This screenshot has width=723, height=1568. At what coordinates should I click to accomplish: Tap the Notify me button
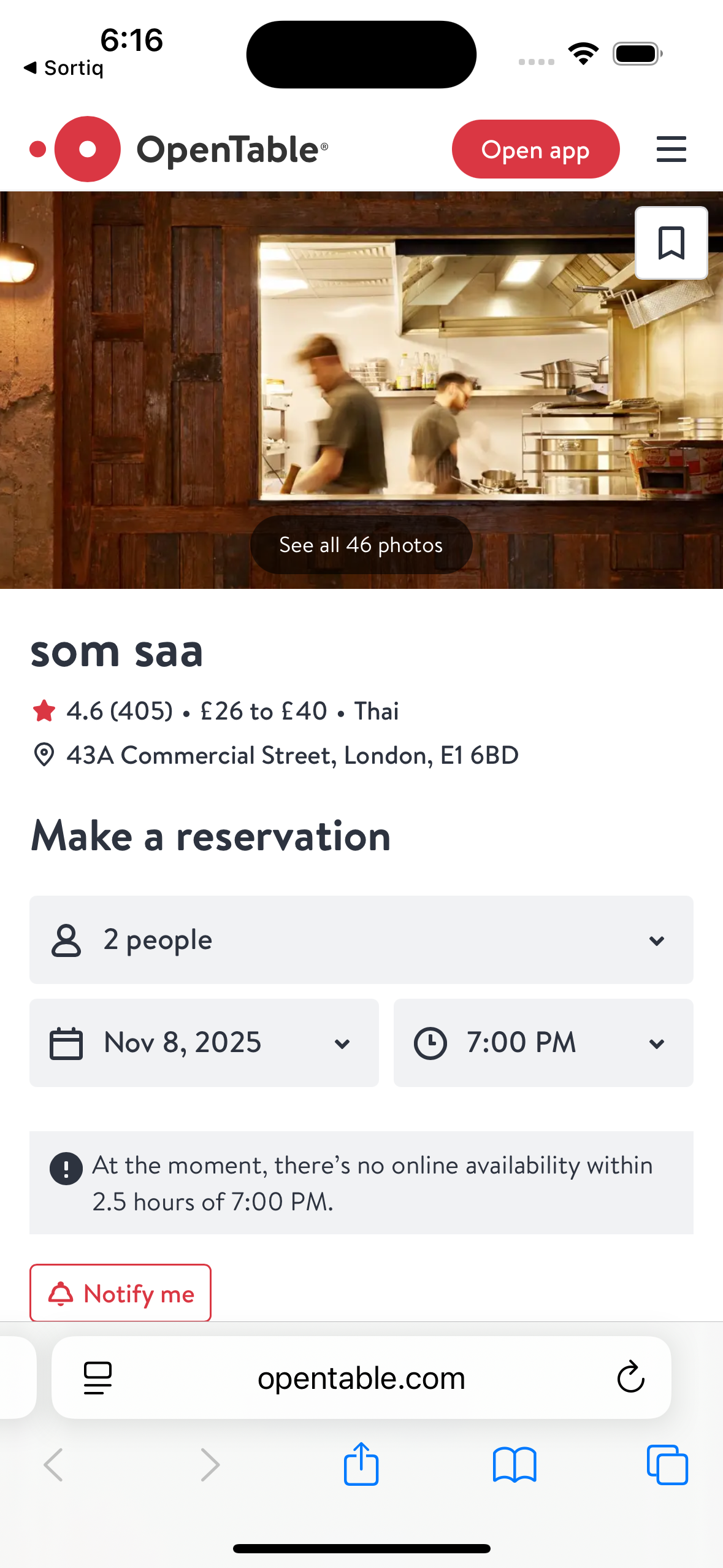click(x=120, y=1293)
